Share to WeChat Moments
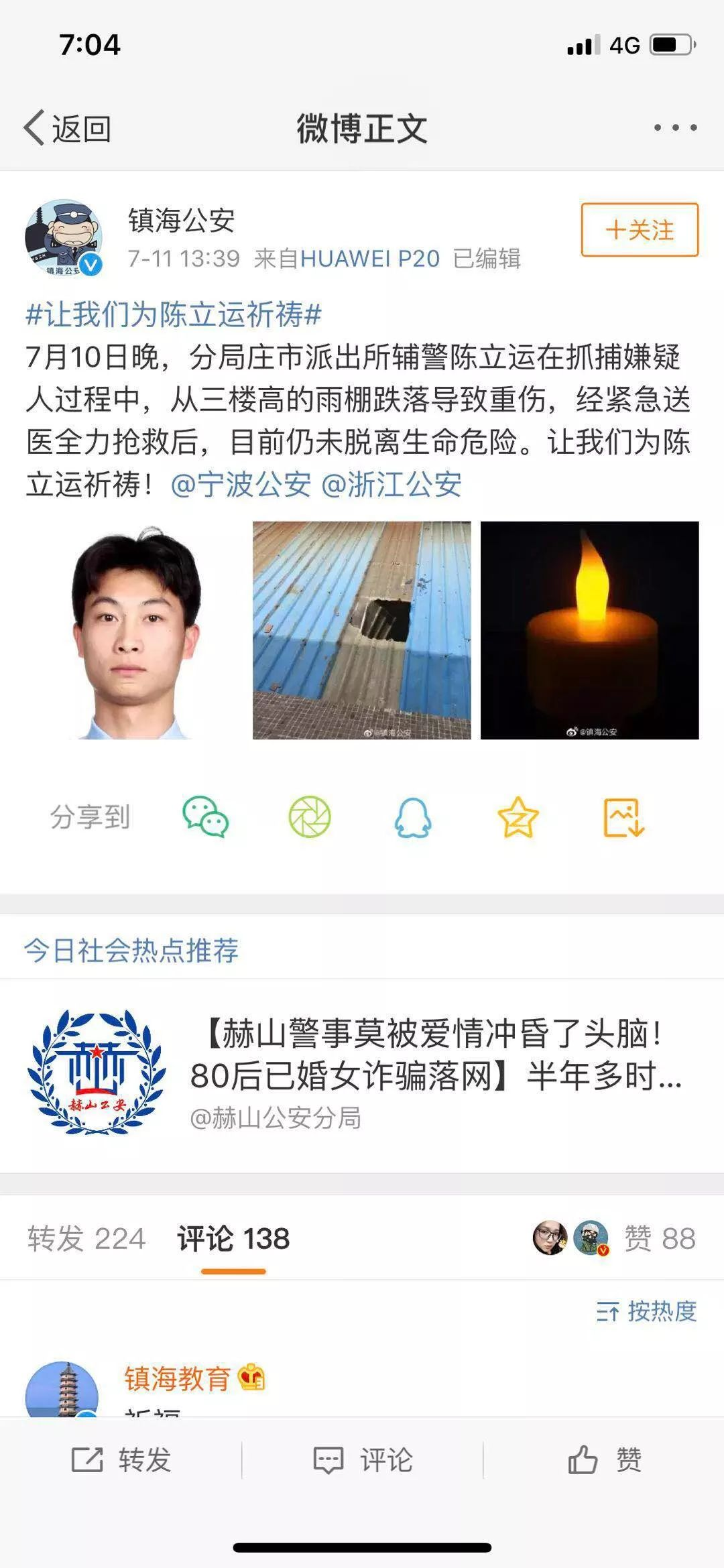 (x=310, y=817)
